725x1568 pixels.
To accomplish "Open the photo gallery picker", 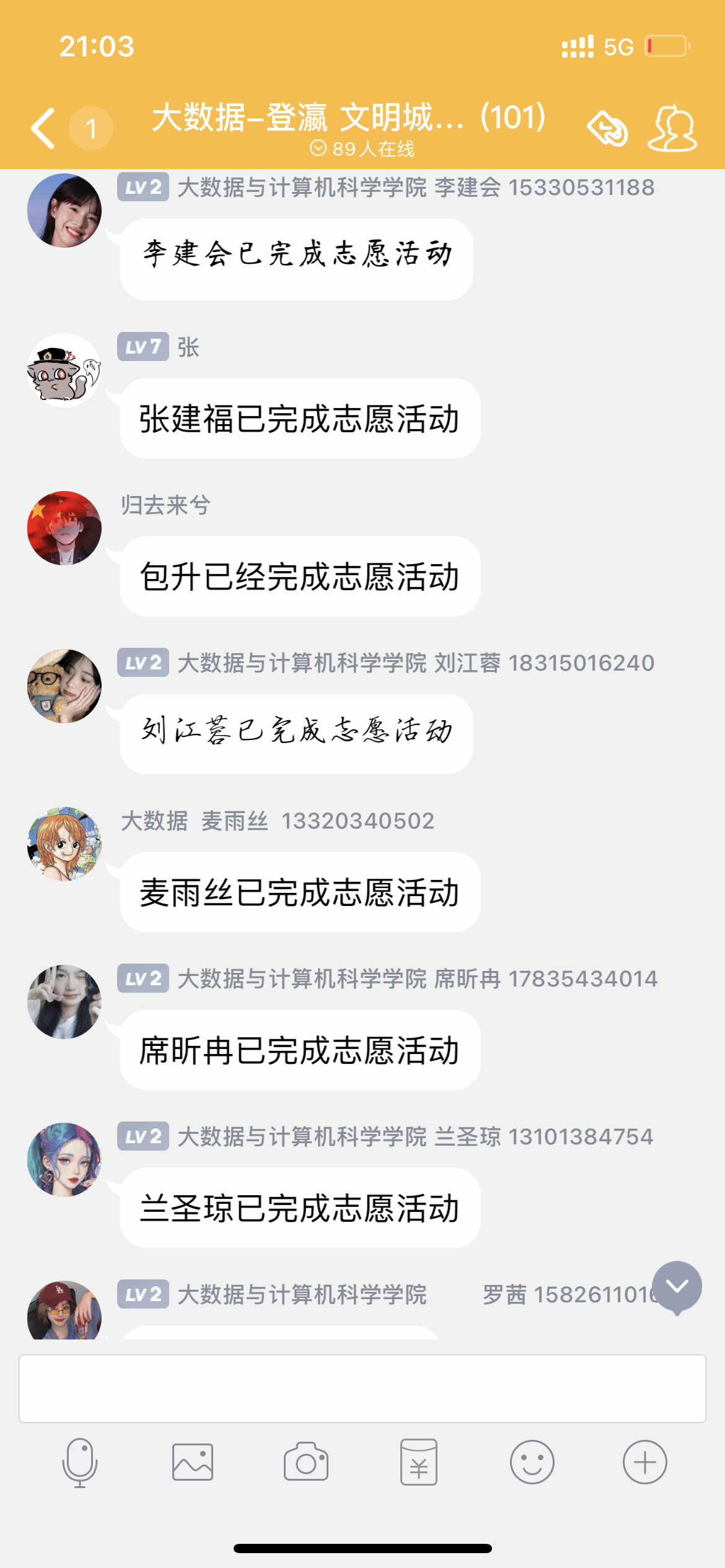I will pyautogui.click(x=193, y=1462).
